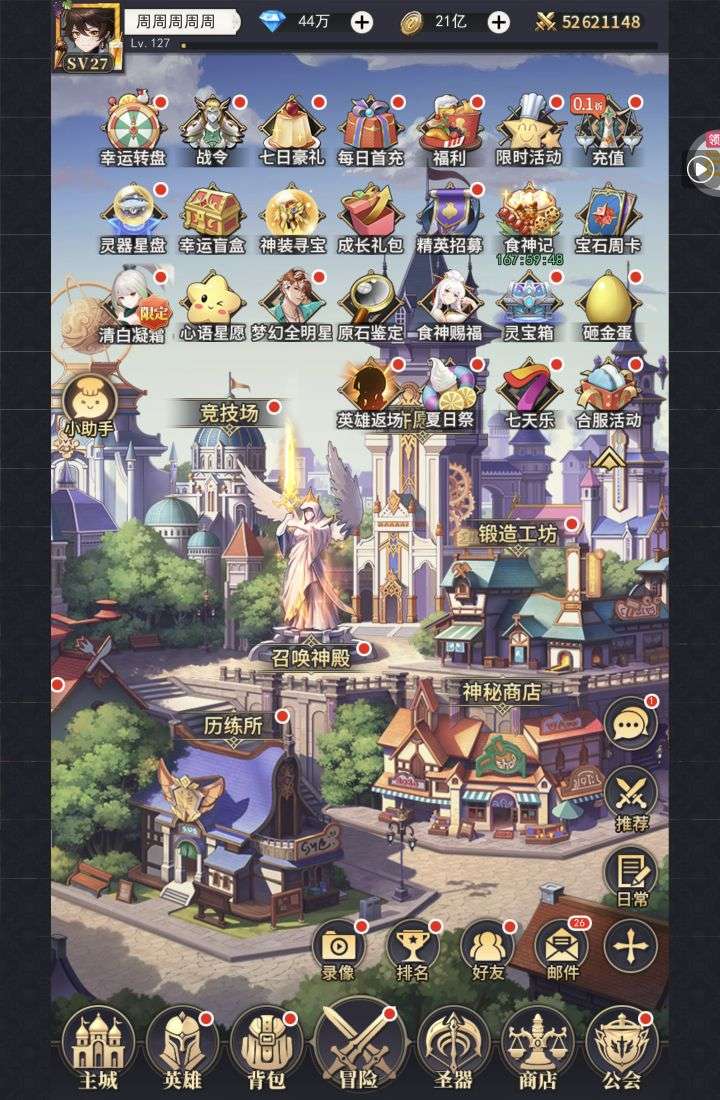Open the 锻造工坊 forge workshop

tap(518, 533)
